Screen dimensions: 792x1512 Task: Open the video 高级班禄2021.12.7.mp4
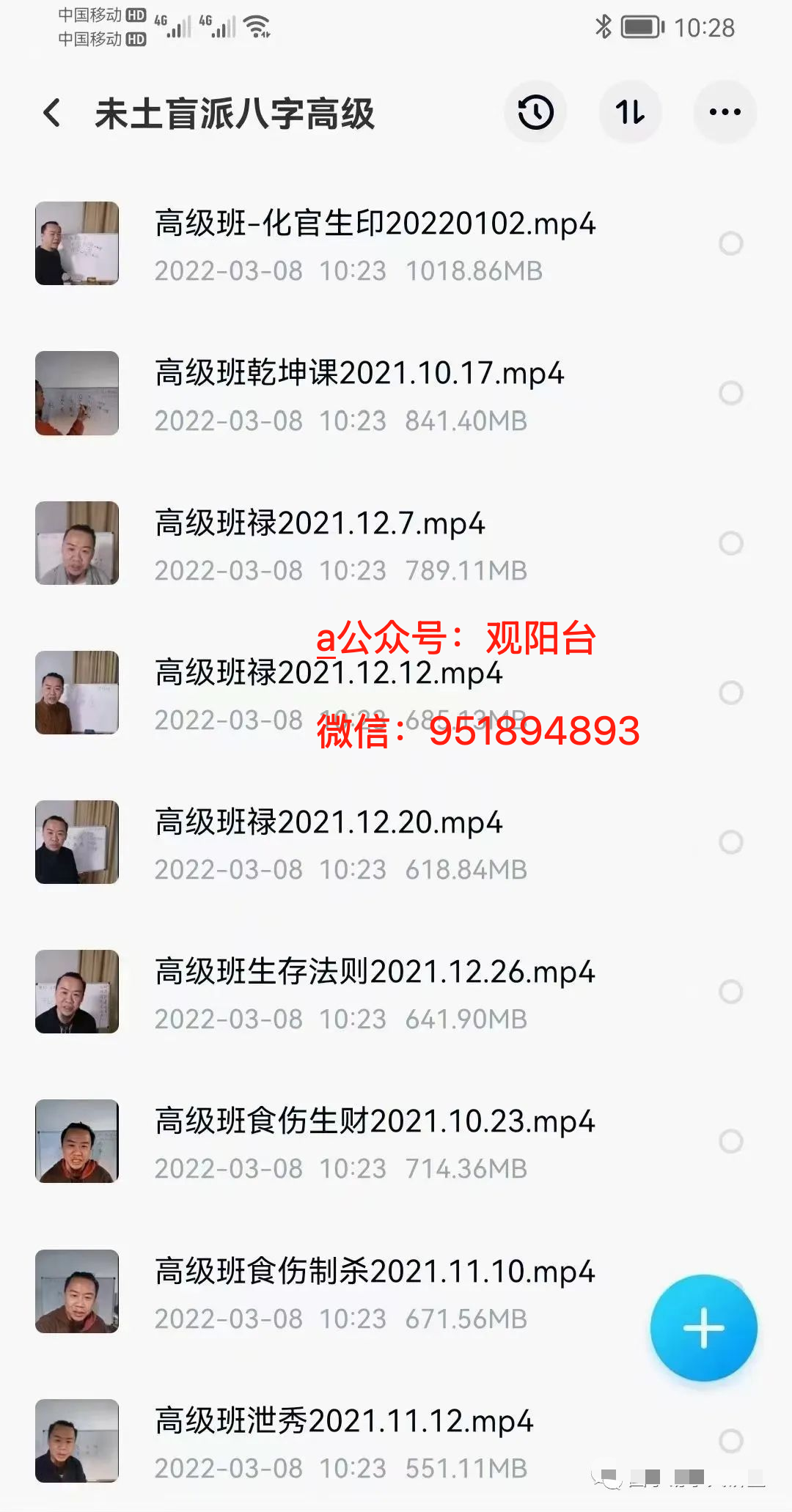320,523
